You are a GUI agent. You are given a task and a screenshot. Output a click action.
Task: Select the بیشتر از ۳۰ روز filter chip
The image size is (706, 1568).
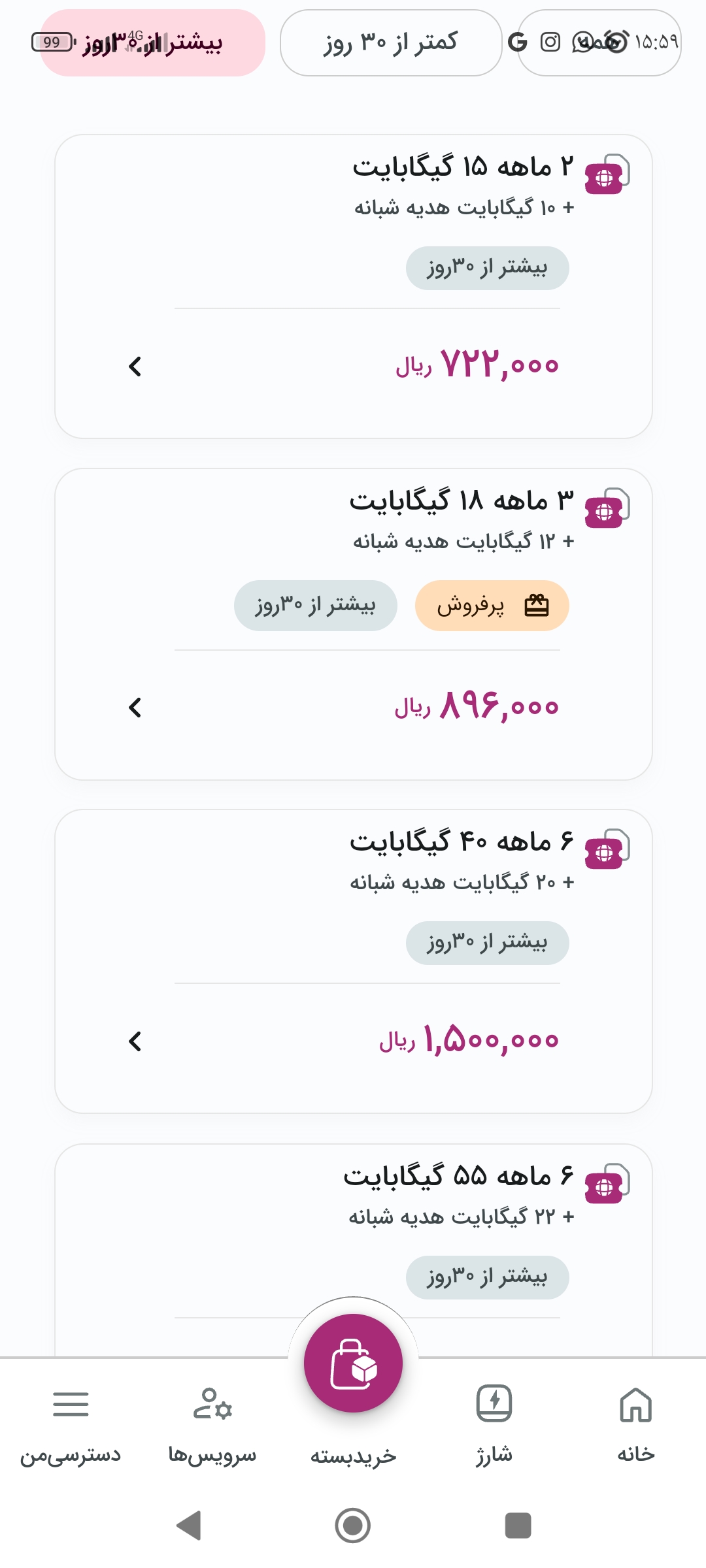click(x=153, y=42)
